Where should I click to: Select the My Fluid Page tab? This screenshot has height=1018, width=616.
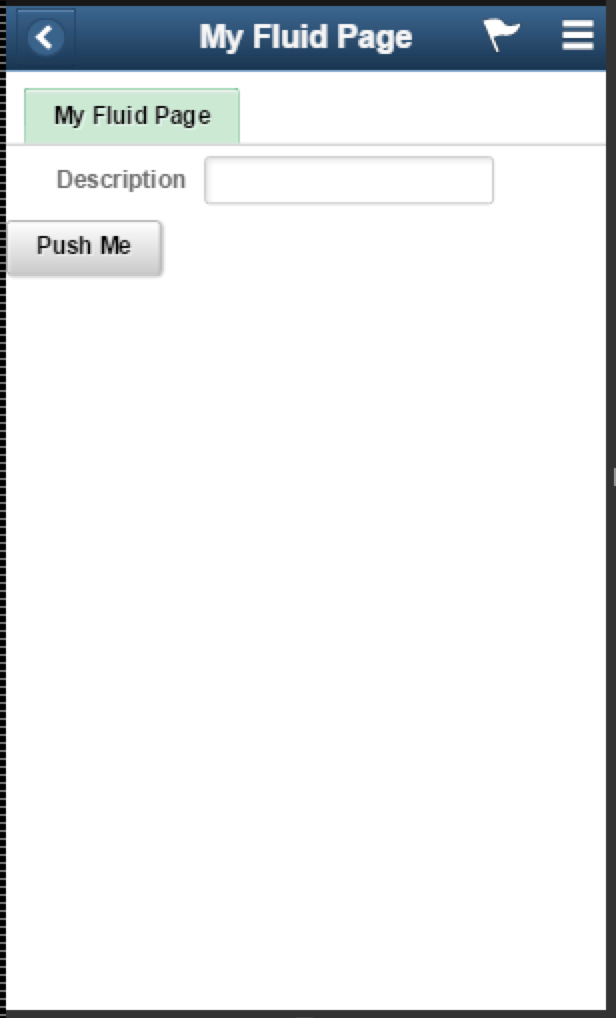[x=132, y=116]
